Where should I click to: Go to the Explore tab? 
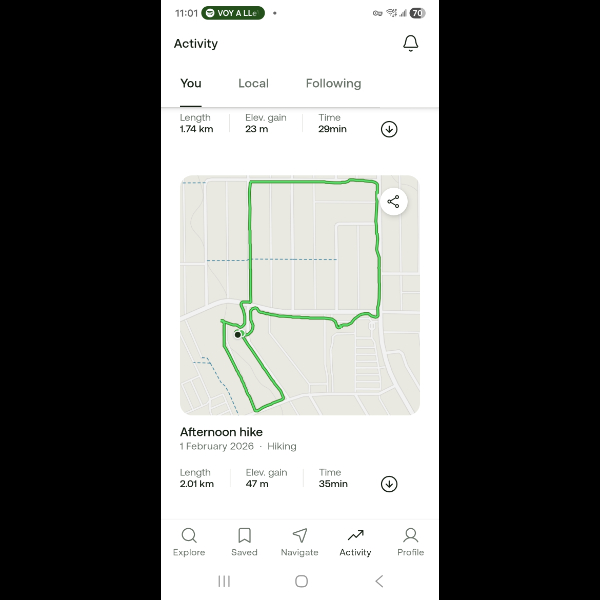coord(189,542)
